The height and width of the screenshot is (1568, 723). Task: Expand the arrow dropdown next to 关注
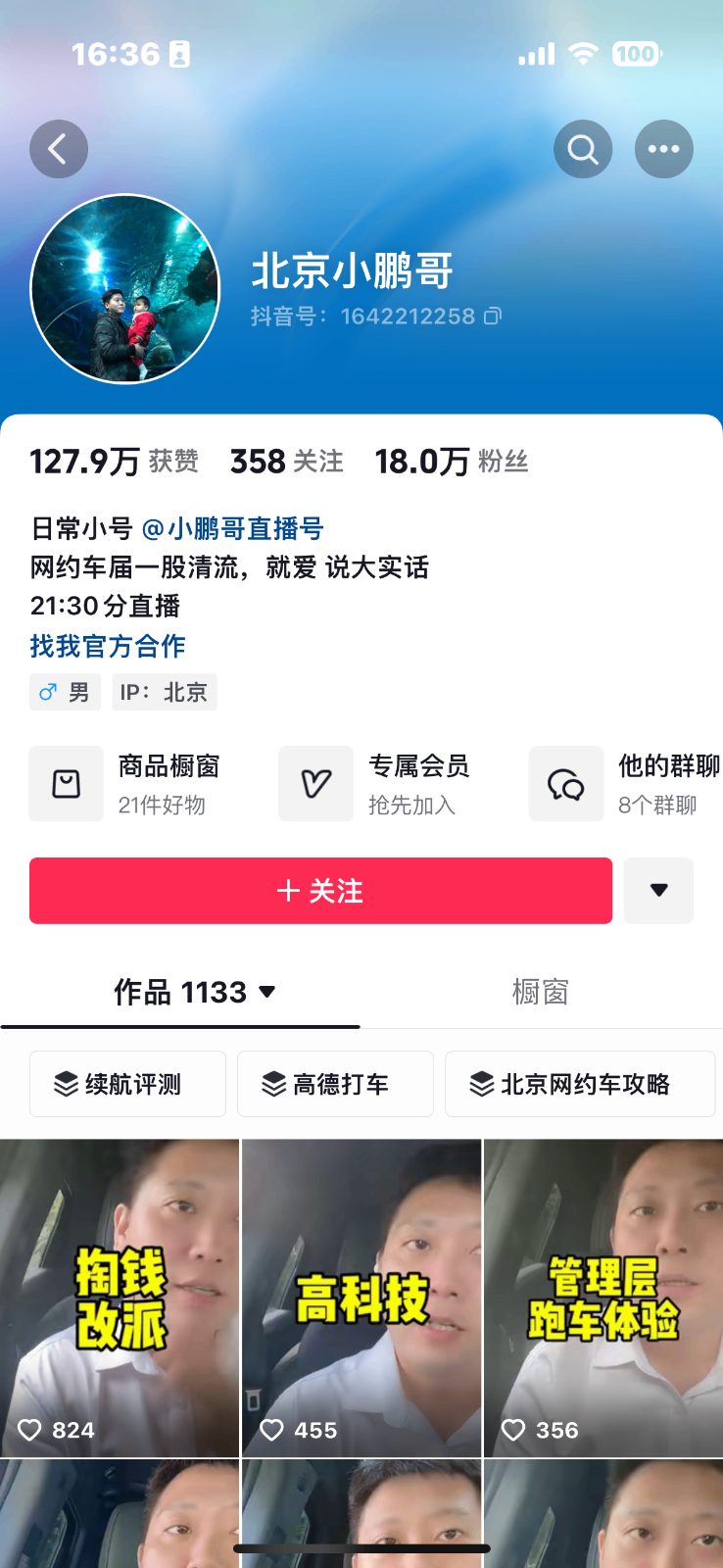click(x=658, y=891)
